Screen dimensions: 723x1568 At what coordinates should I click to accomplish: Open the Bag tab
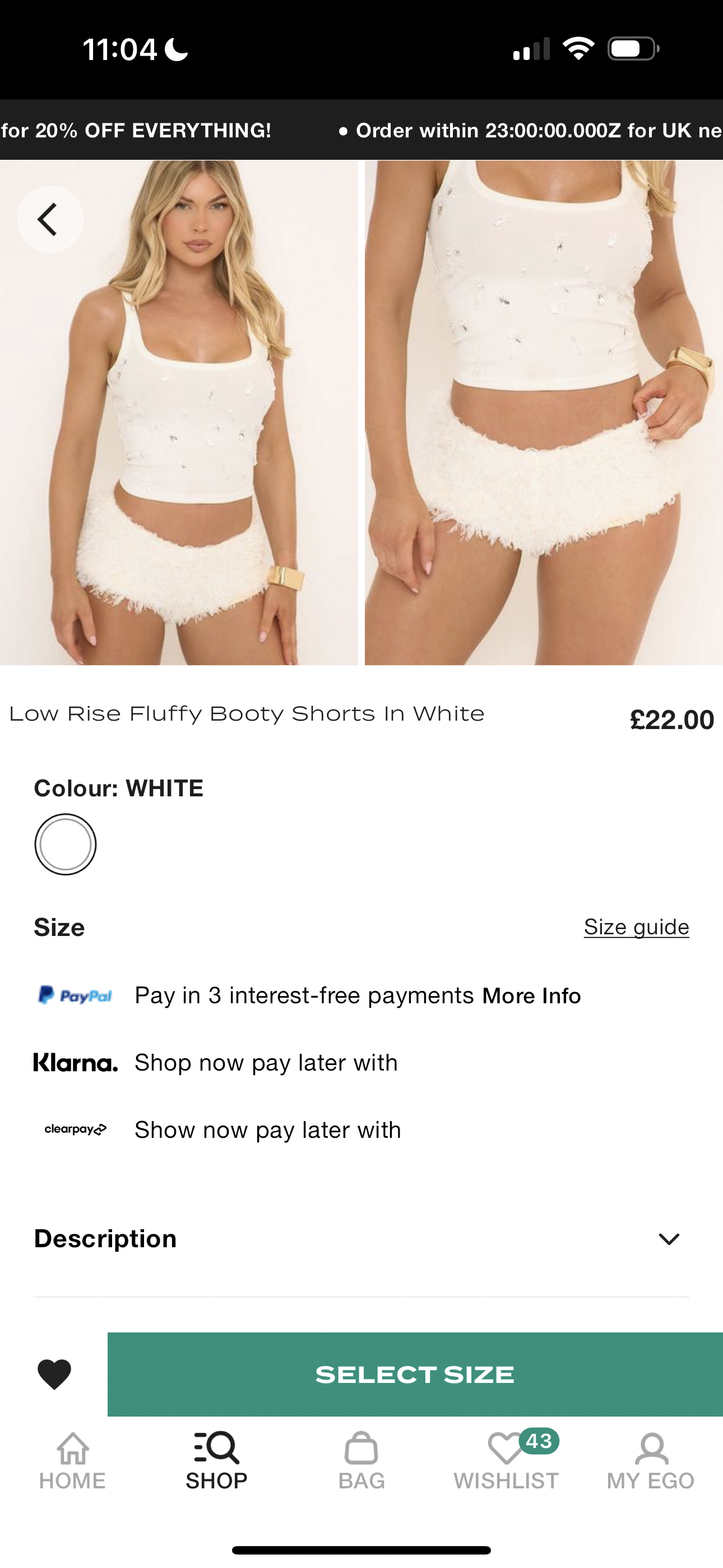pyautogui.click(x=361, y=1461)
